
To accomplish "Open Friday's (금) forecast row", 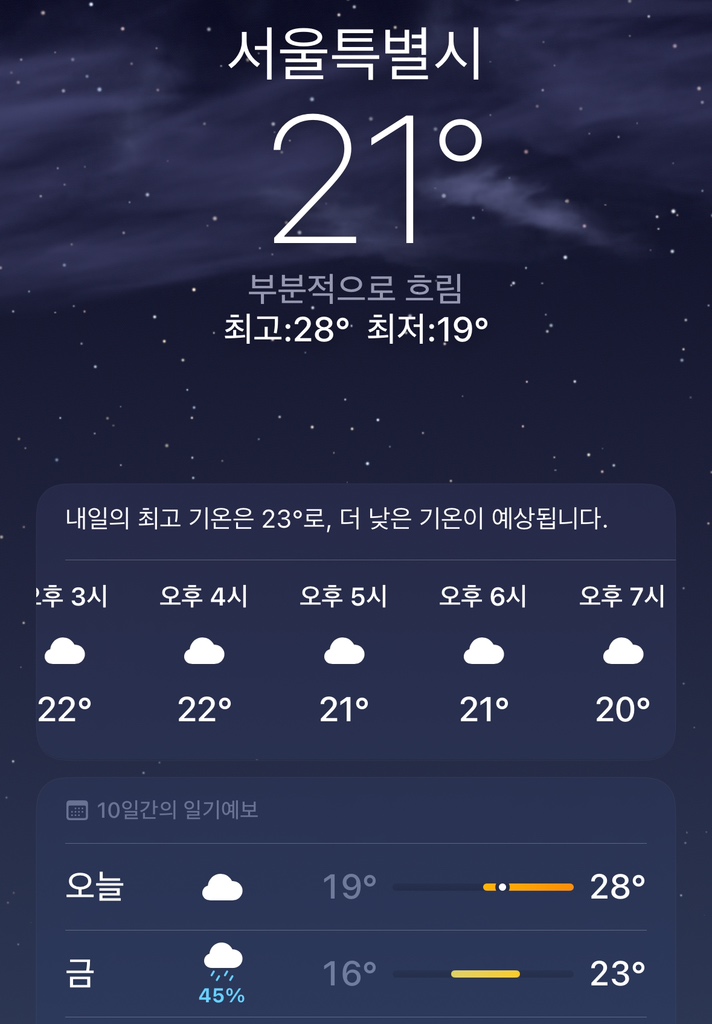I will pos(355,973).
